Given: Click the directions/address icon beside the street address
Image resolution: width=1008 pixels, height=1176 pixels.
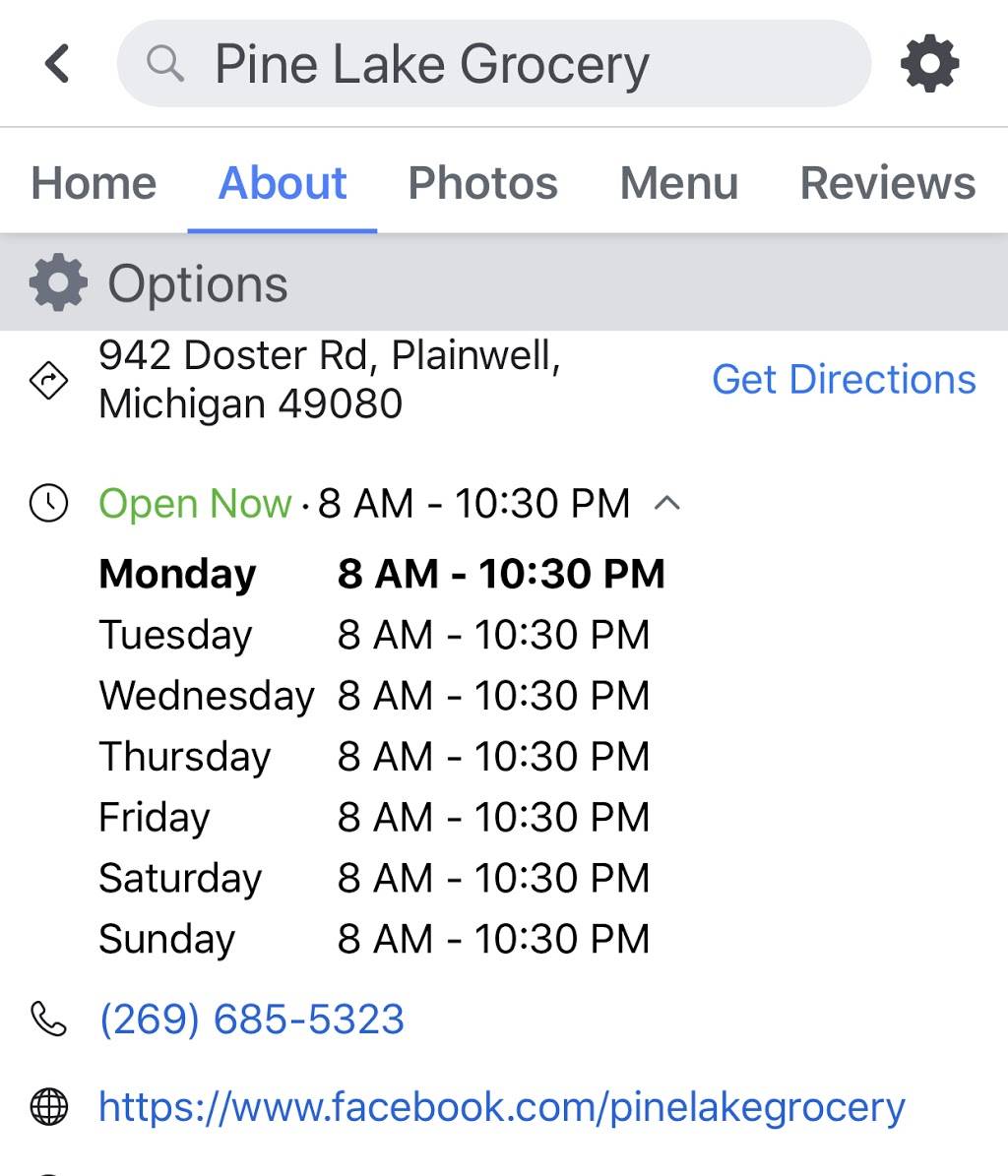Looking at the screenshot, I should [x=46, y=379].
